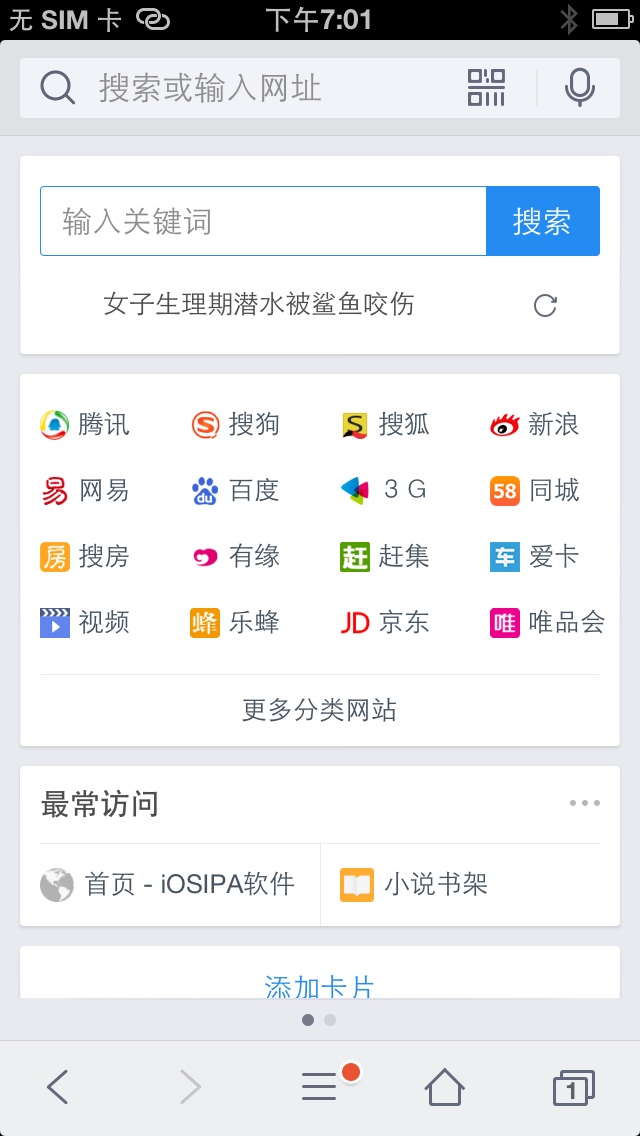
Task: Open the browser menu in the toolbar
Action: [320, 1087]
